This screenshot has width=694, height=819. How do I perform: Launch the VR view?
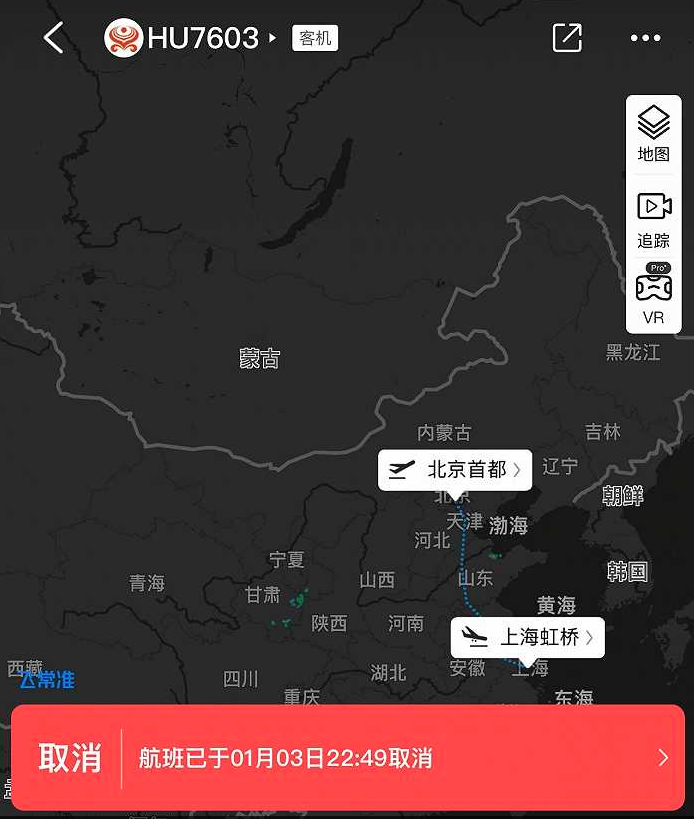(653, 296)
